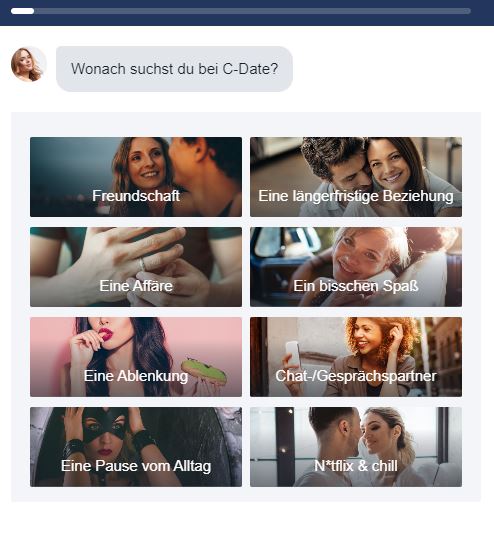The image size is (494, 555).
Task: Select the N*tflix & chill tile
Action: [356, 447]
